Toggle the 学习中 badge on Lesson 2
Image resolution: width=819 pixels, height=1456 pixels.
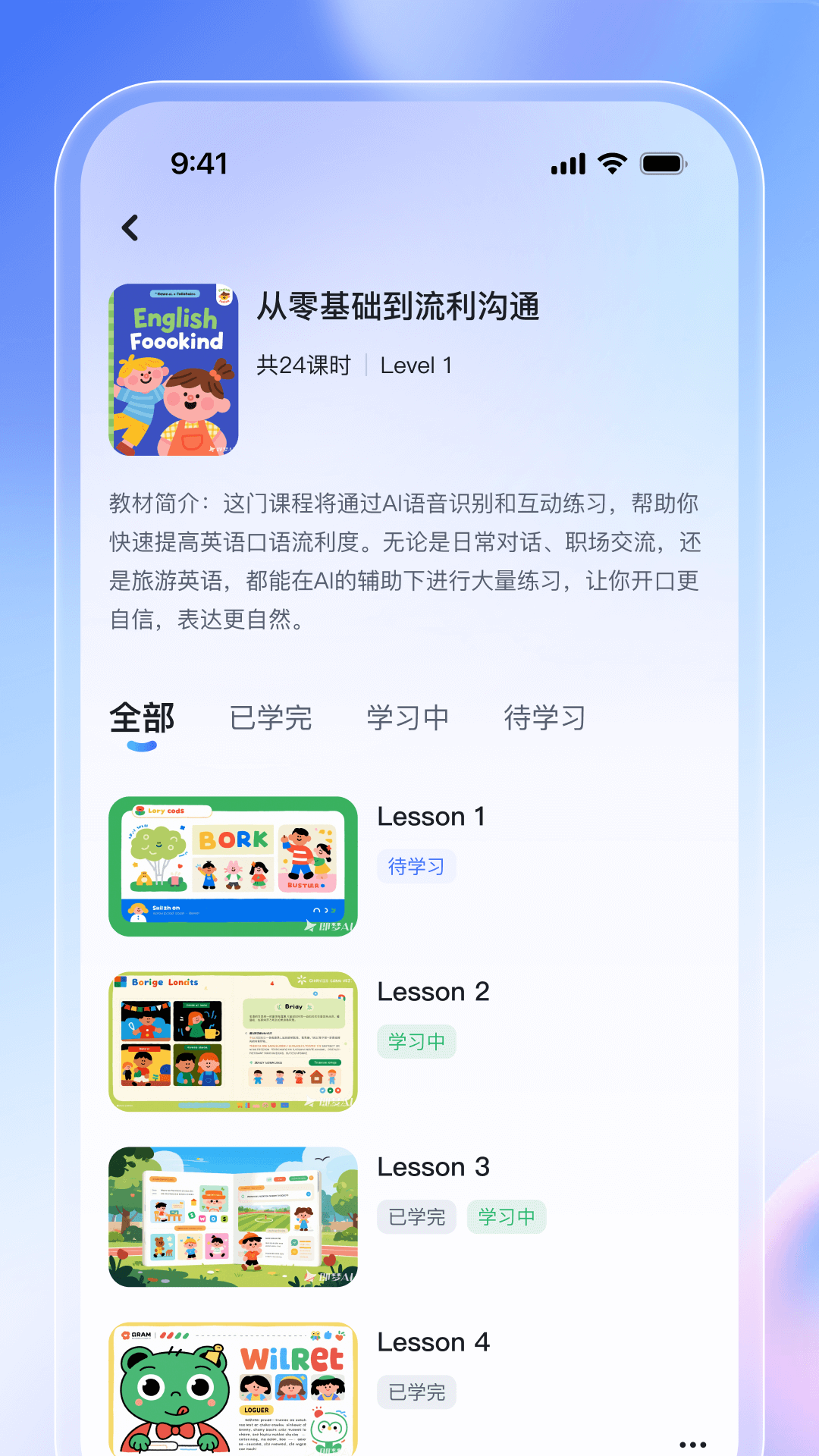click(x=417, y=1041)
